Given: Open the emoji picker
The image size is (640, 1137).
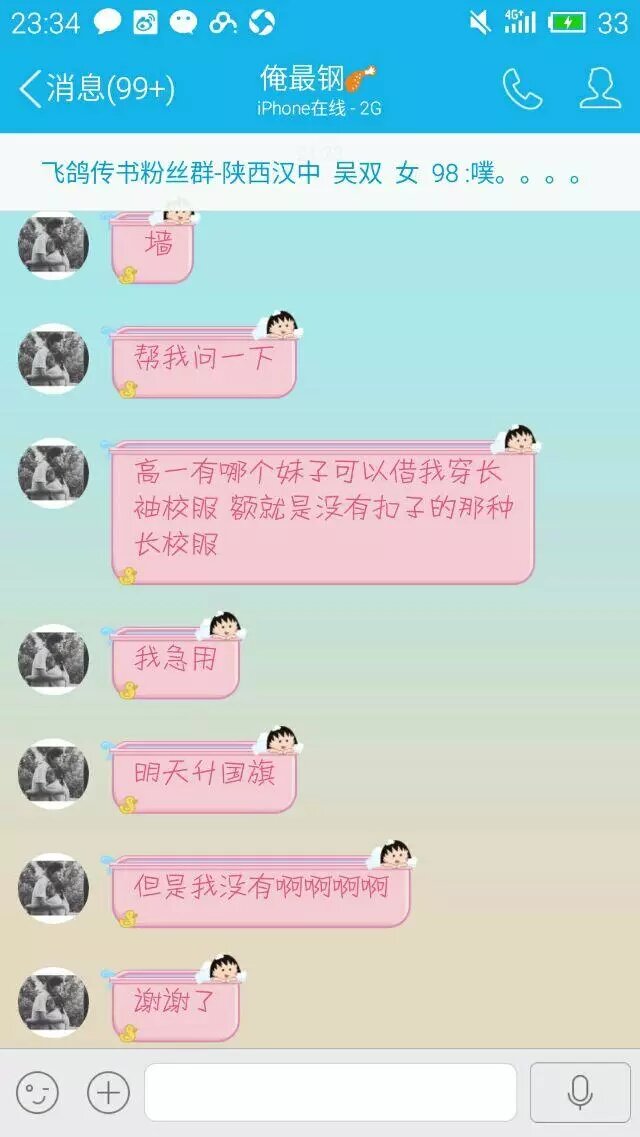Looking at the screenshot, I should [x=38, y=1093].
